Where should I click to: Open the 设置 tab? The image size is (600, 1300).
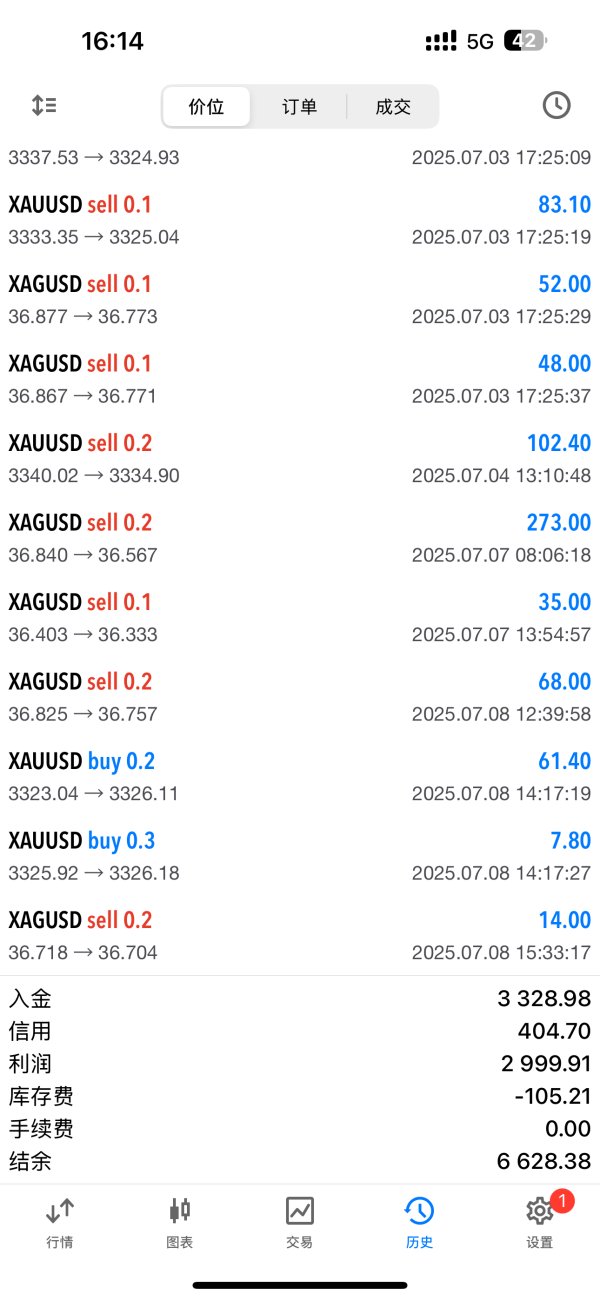click(x=540, y=1222)
